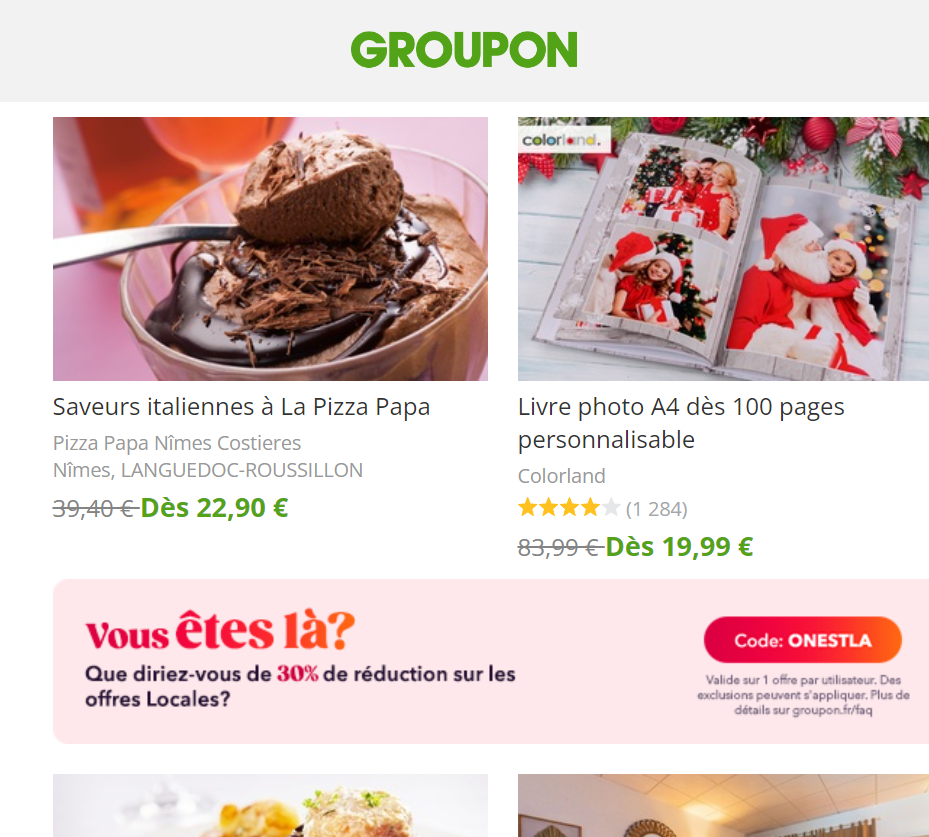Open the room interior deal card below the banner
The height and width of the screenshot is (837, 929).
point(723,806)
